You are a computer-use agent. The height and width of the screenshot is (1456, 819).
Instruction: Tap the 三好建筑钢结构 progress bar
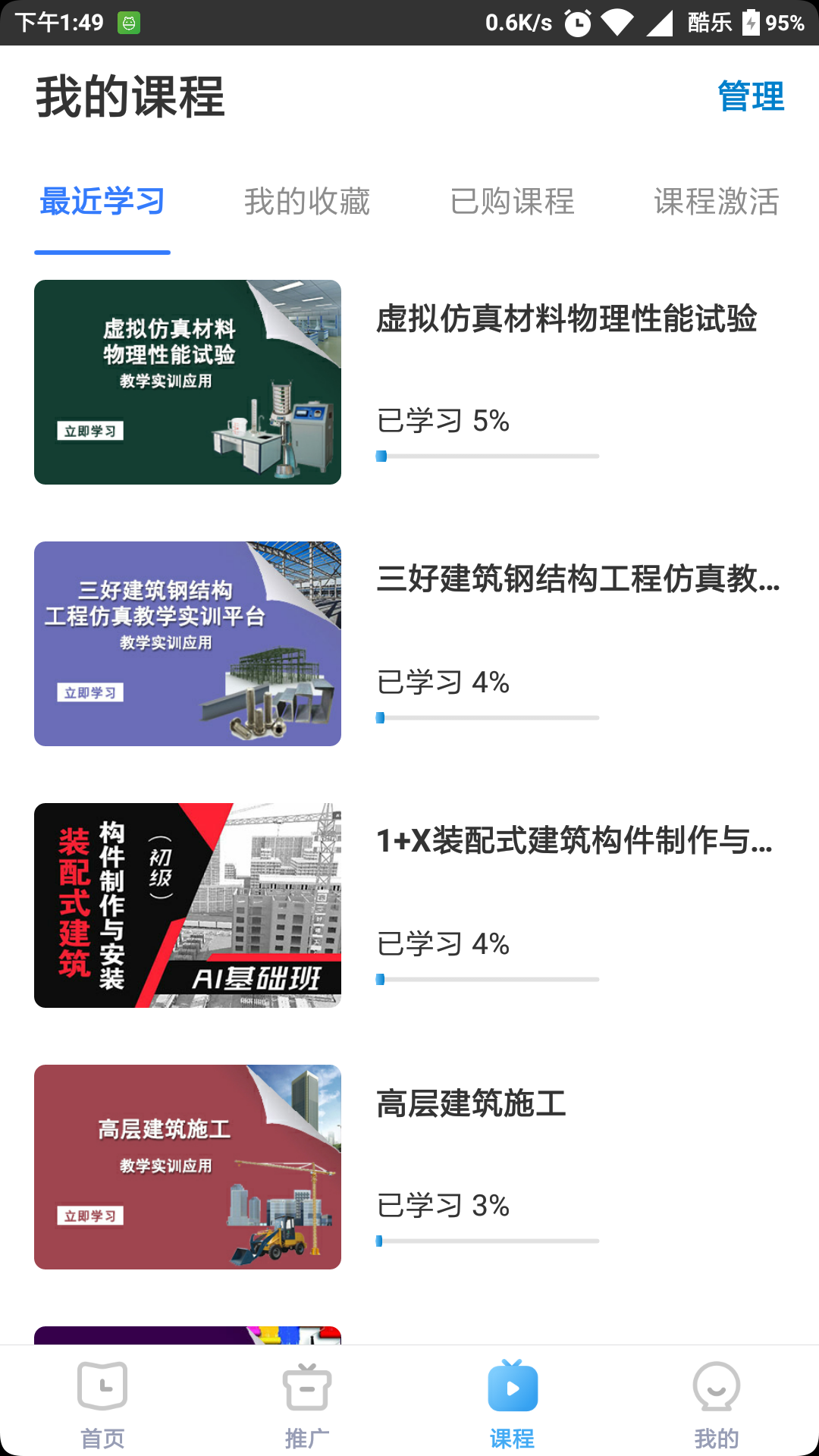(488, 716)
